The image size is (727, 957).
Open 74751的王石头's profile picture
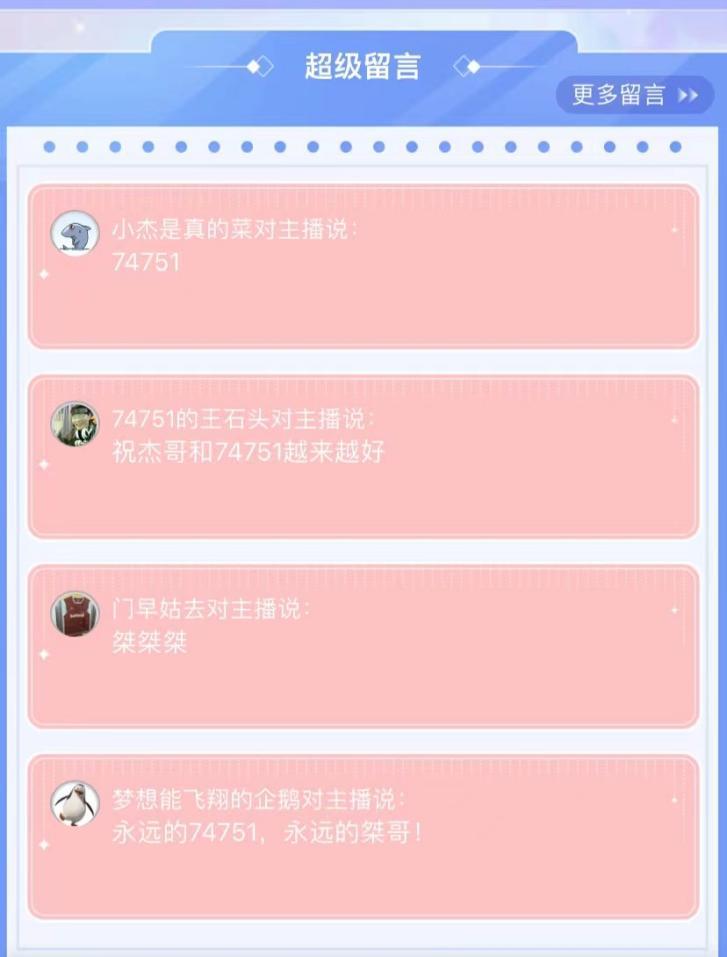pyautogui.click(x=76, y=422)
